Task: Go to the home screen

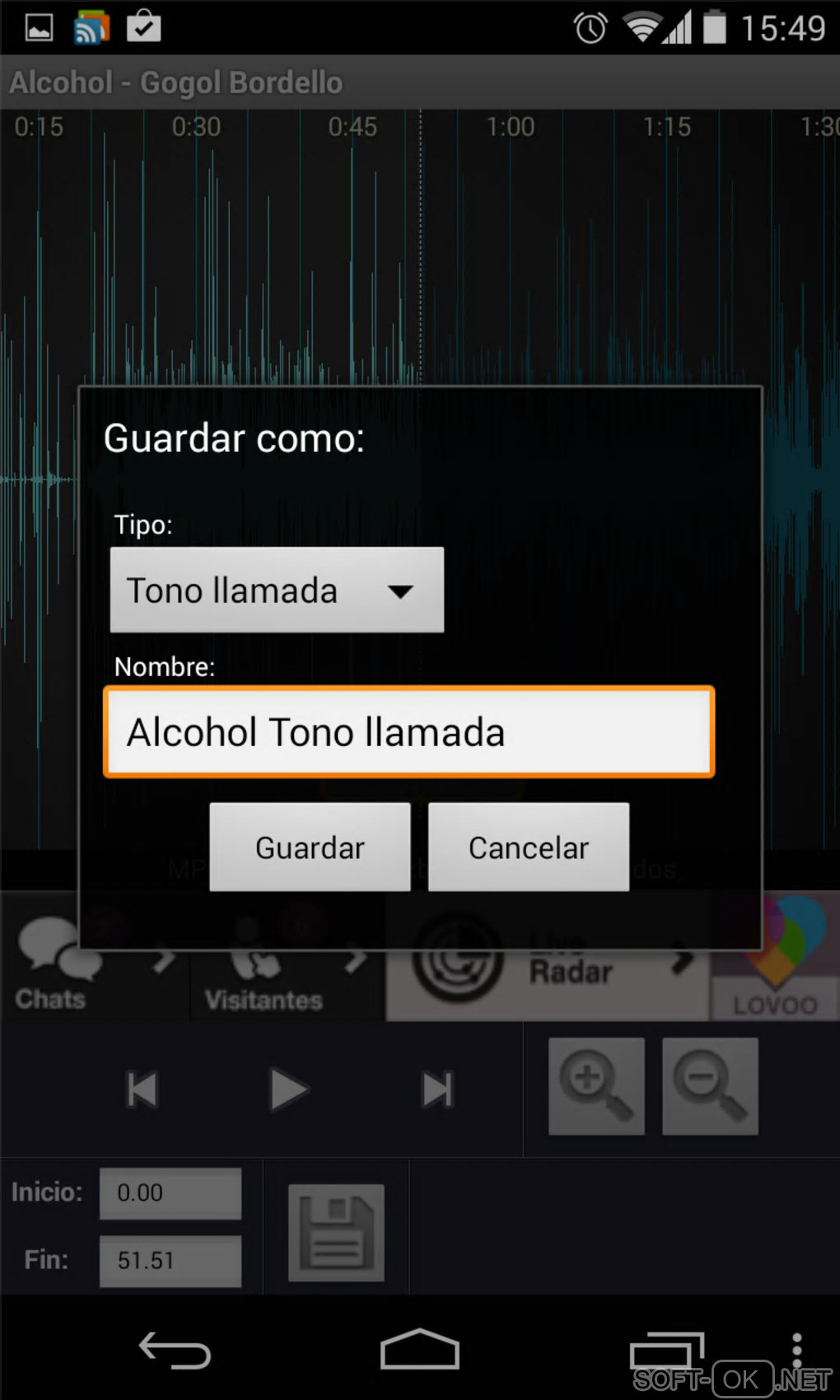Action: click(x=419, y=1351)
